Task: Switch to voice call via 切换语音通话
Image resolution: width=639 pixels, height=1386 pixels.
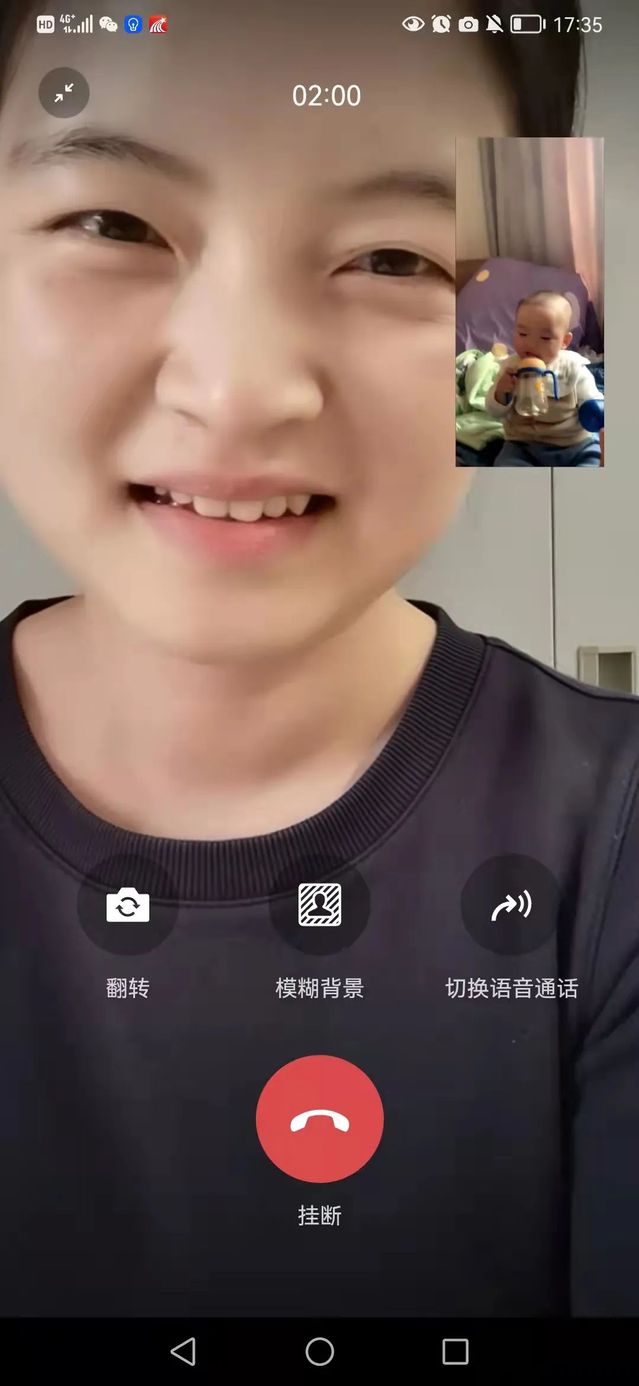Action: click(511, 905)
